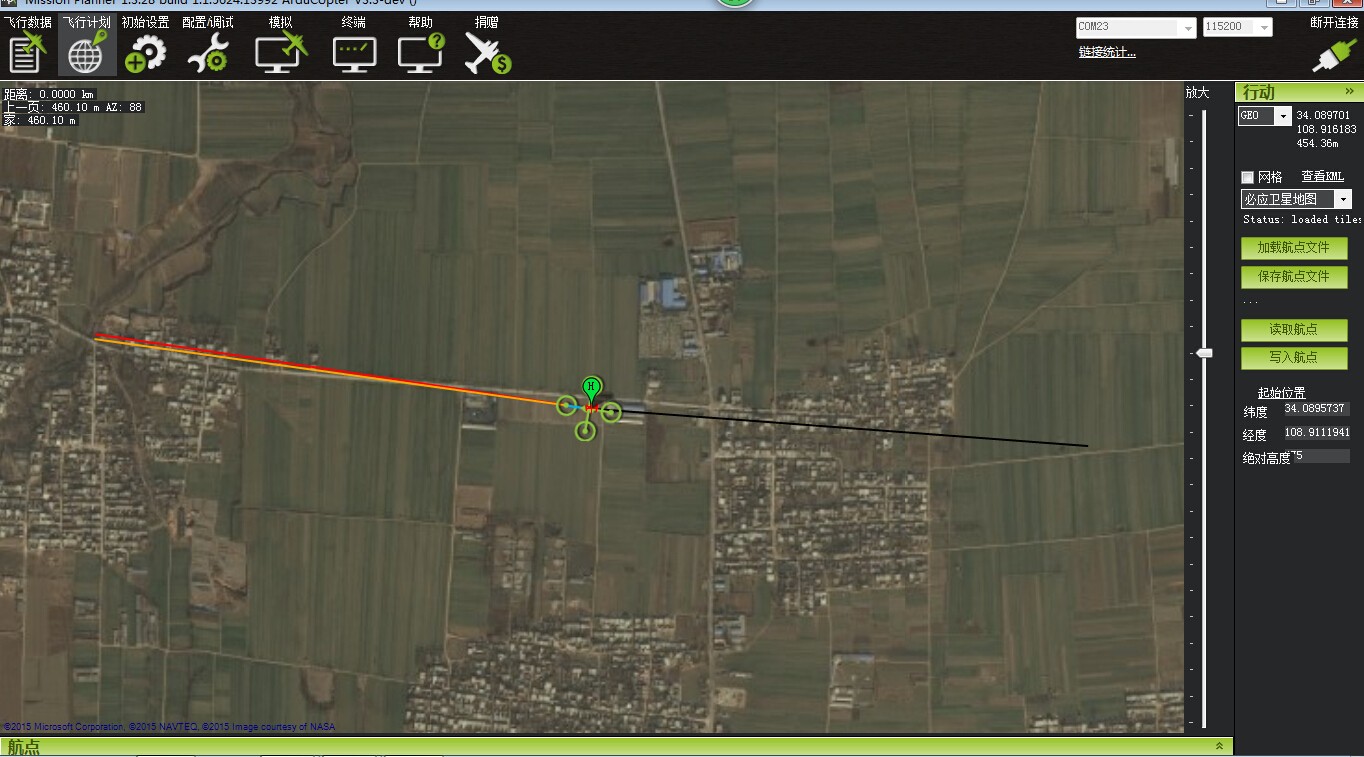
Task: Open the 飞行数据 flight data tab
Action: (28, 46)
